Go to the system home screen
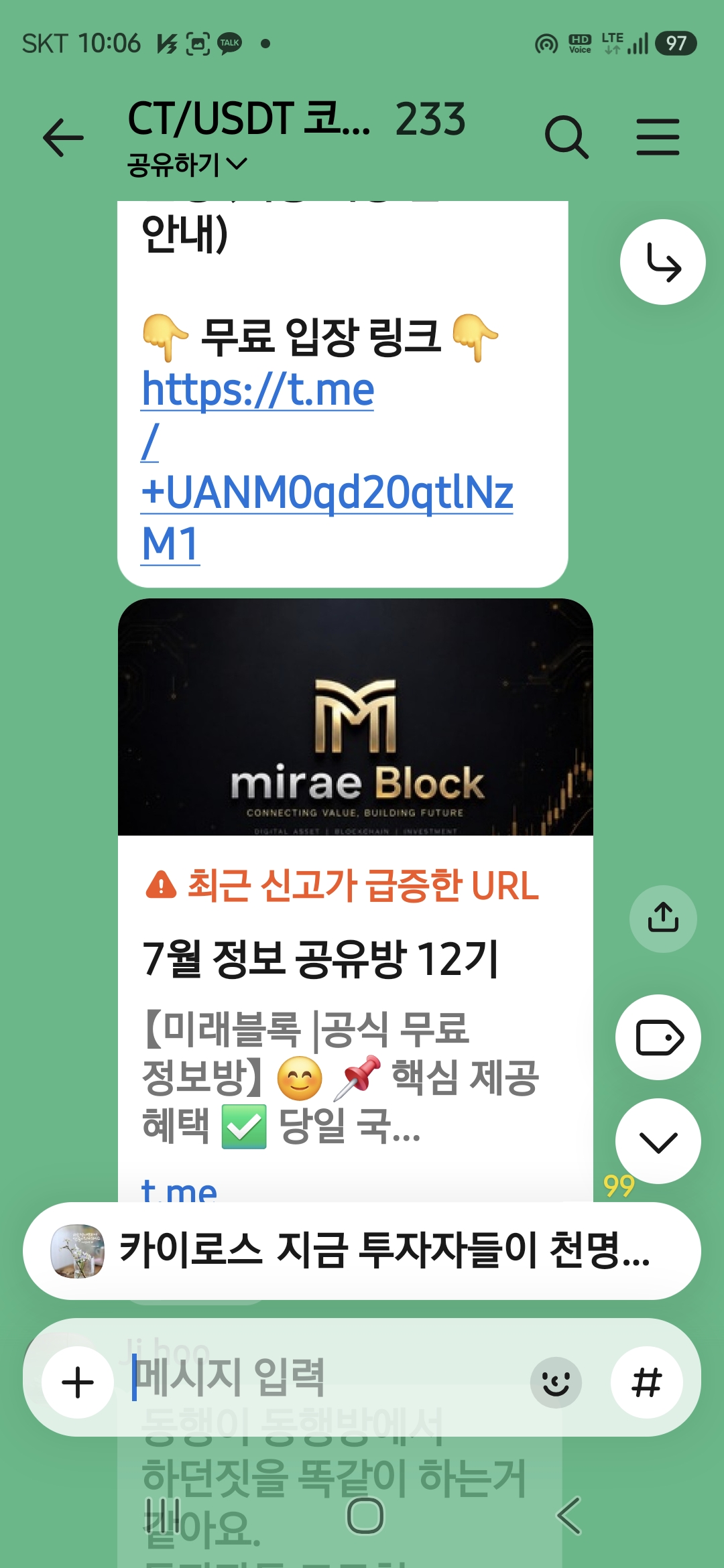The width and height of the screenshot is (724, 1568). [365, 1516]
